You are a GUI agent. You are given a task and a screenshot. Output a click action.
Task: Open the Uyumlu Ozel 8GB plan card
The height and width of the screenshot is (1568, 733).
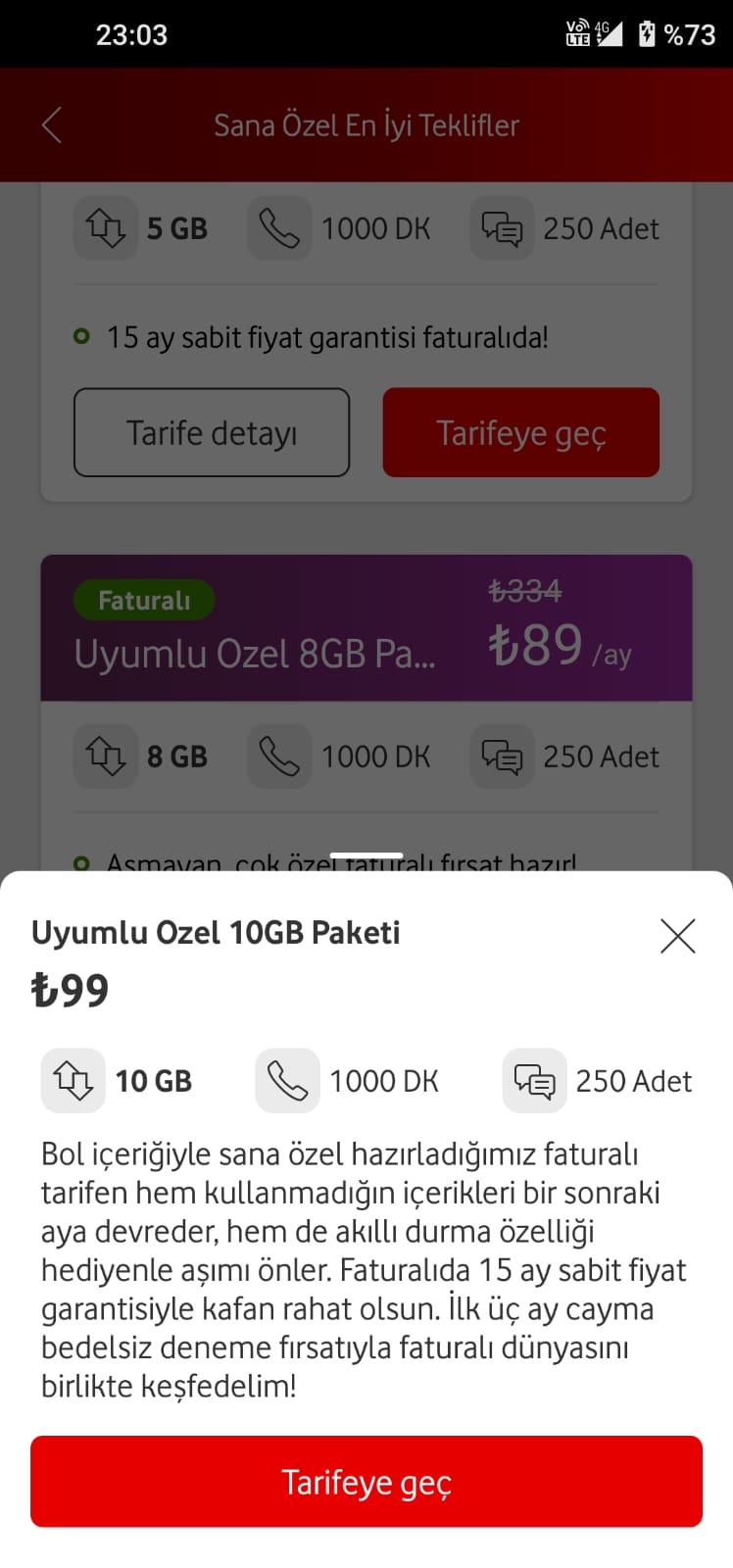click(366, 628)
